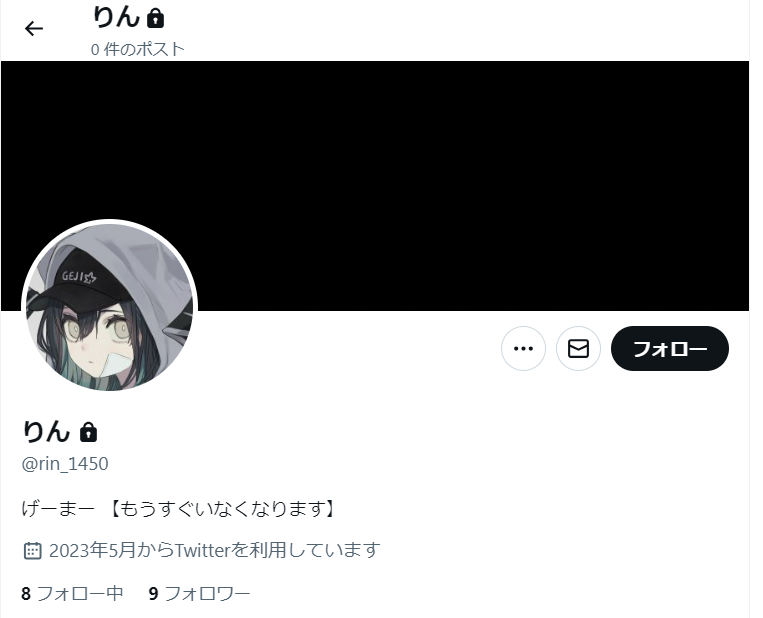This screenshot has width=763, height=618.
Task: View the 8 フォロー中 following list
Action: coord(72,594)
